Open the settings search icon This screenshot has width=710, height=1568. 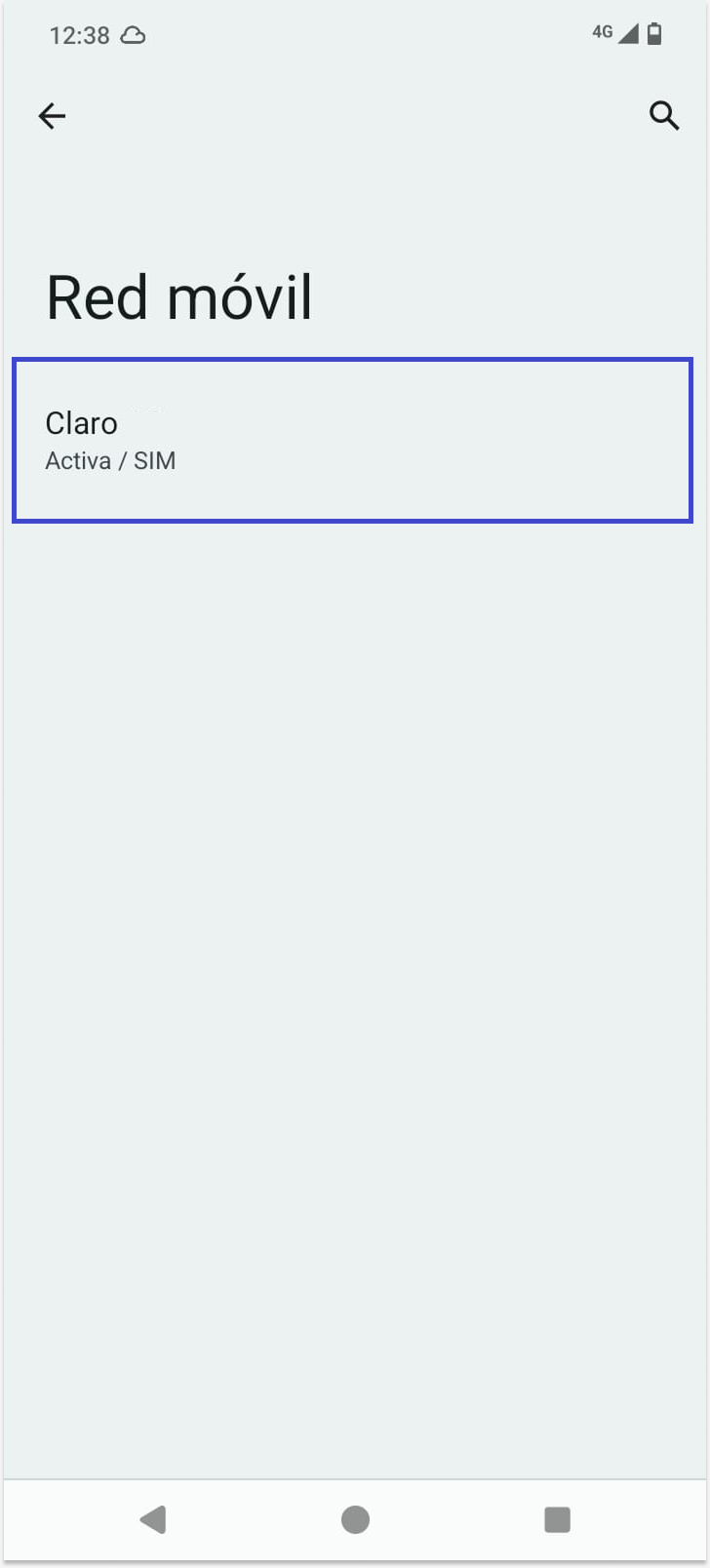[663, 115]
